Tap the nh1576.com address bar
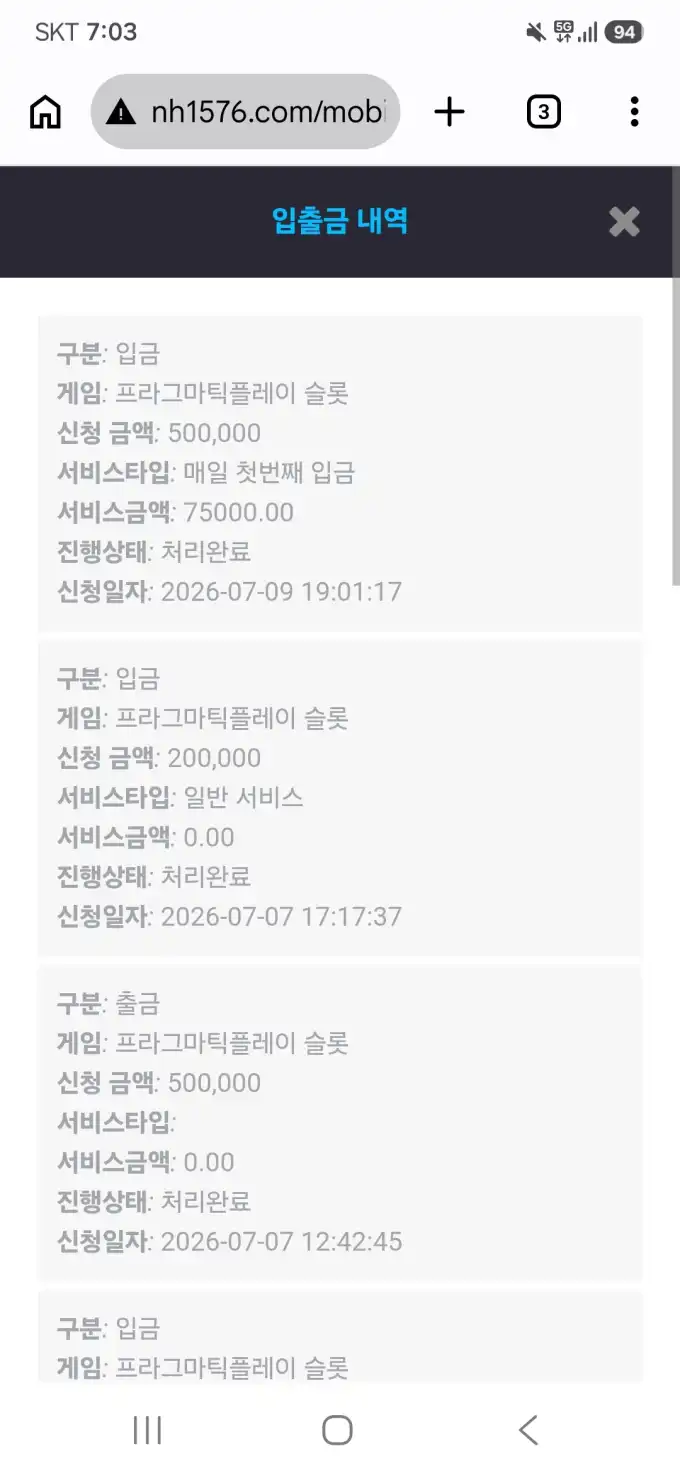This screenshot has height=1473, width=680. (246, 112)
